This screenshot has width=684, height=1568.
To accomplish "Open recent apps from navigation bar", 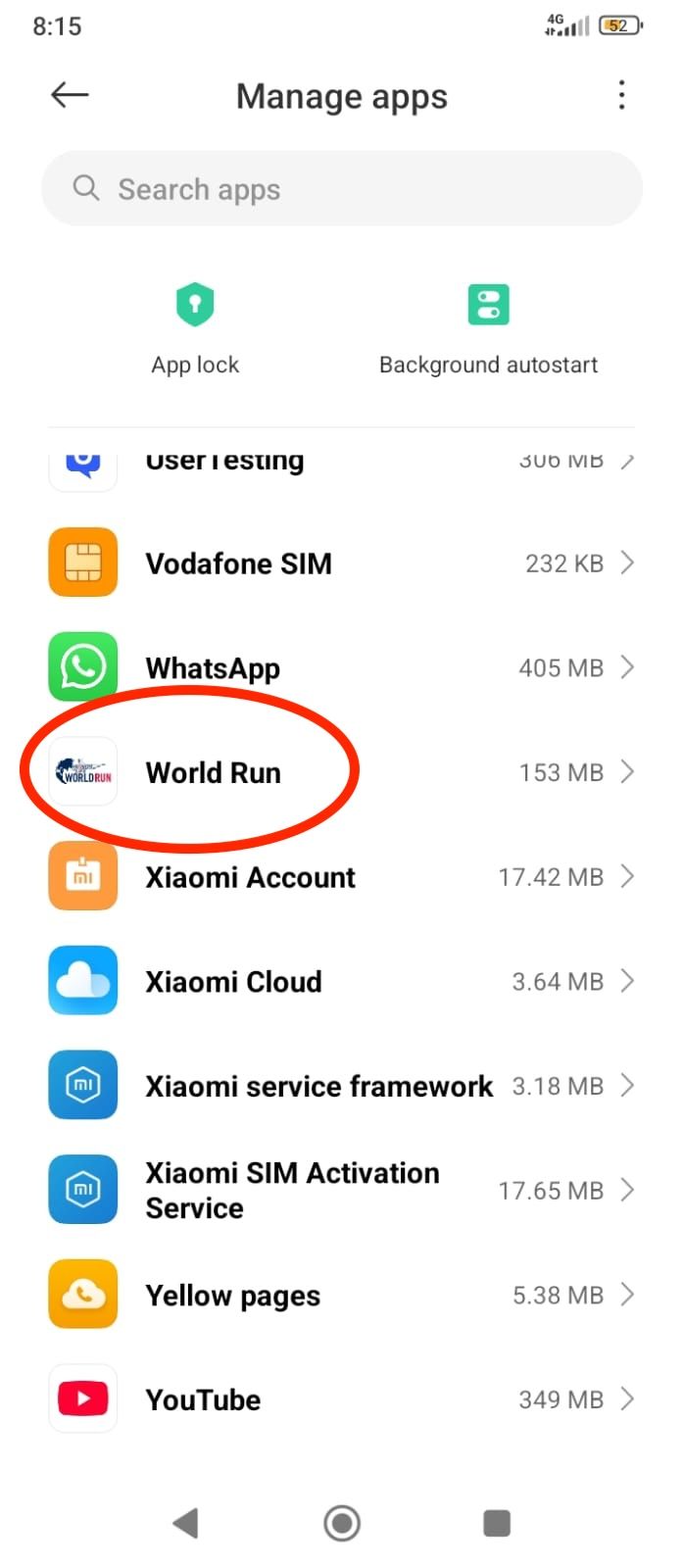I will [497, 1523].
